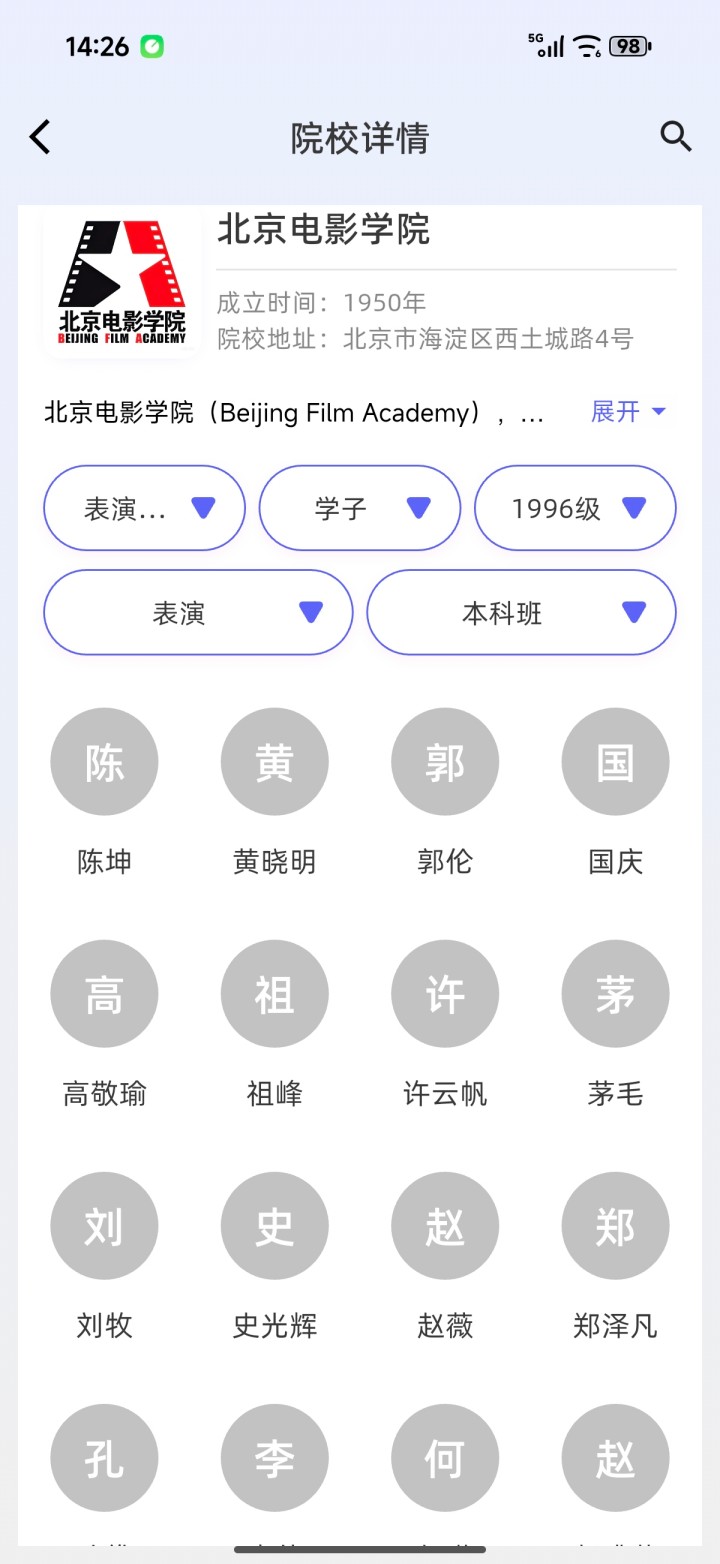Image resolution: width=720 pixels, height=1564 pixels.
Task: Open the 学子 dropdown filter
Action: (x=359, y=508)
